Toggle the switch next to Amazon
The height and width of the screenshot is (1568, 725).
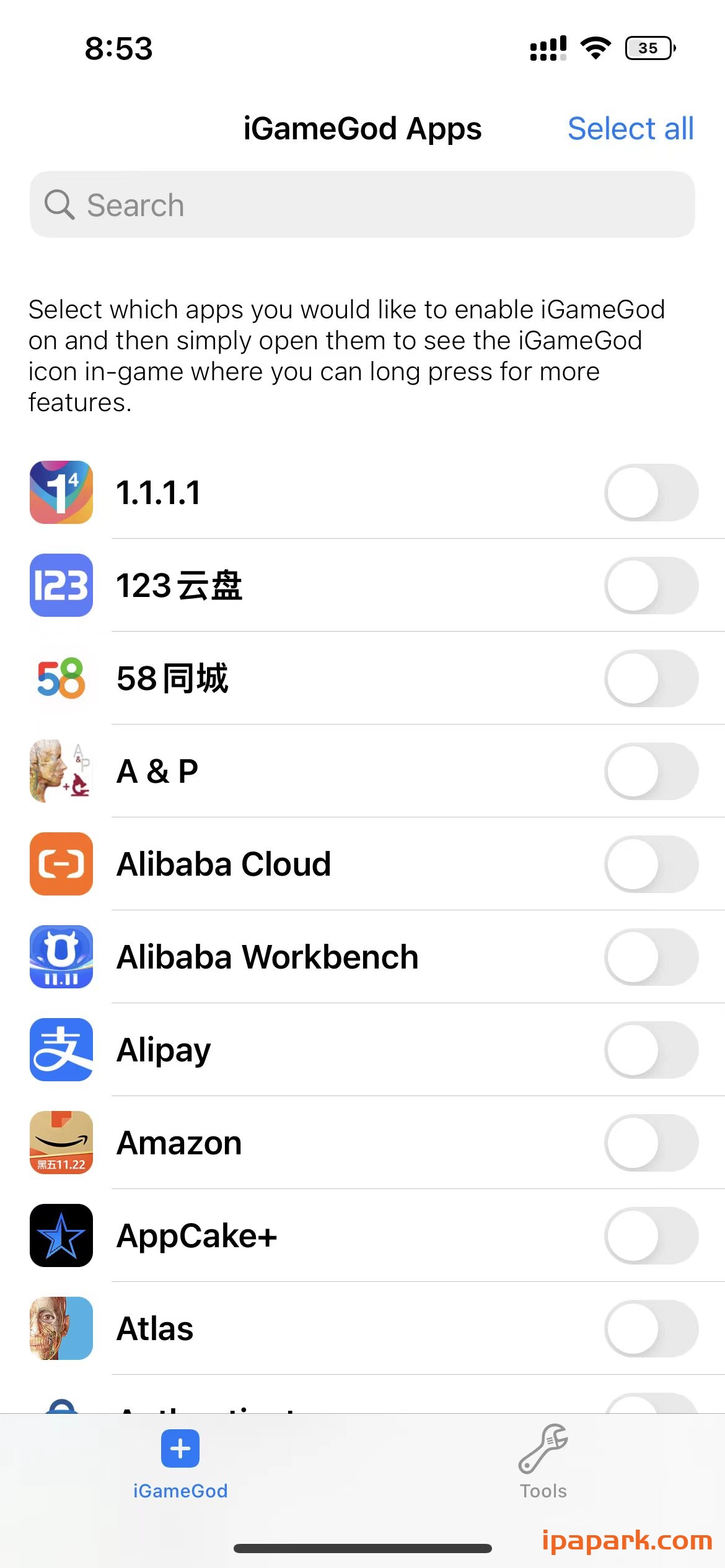[651, 1143]
